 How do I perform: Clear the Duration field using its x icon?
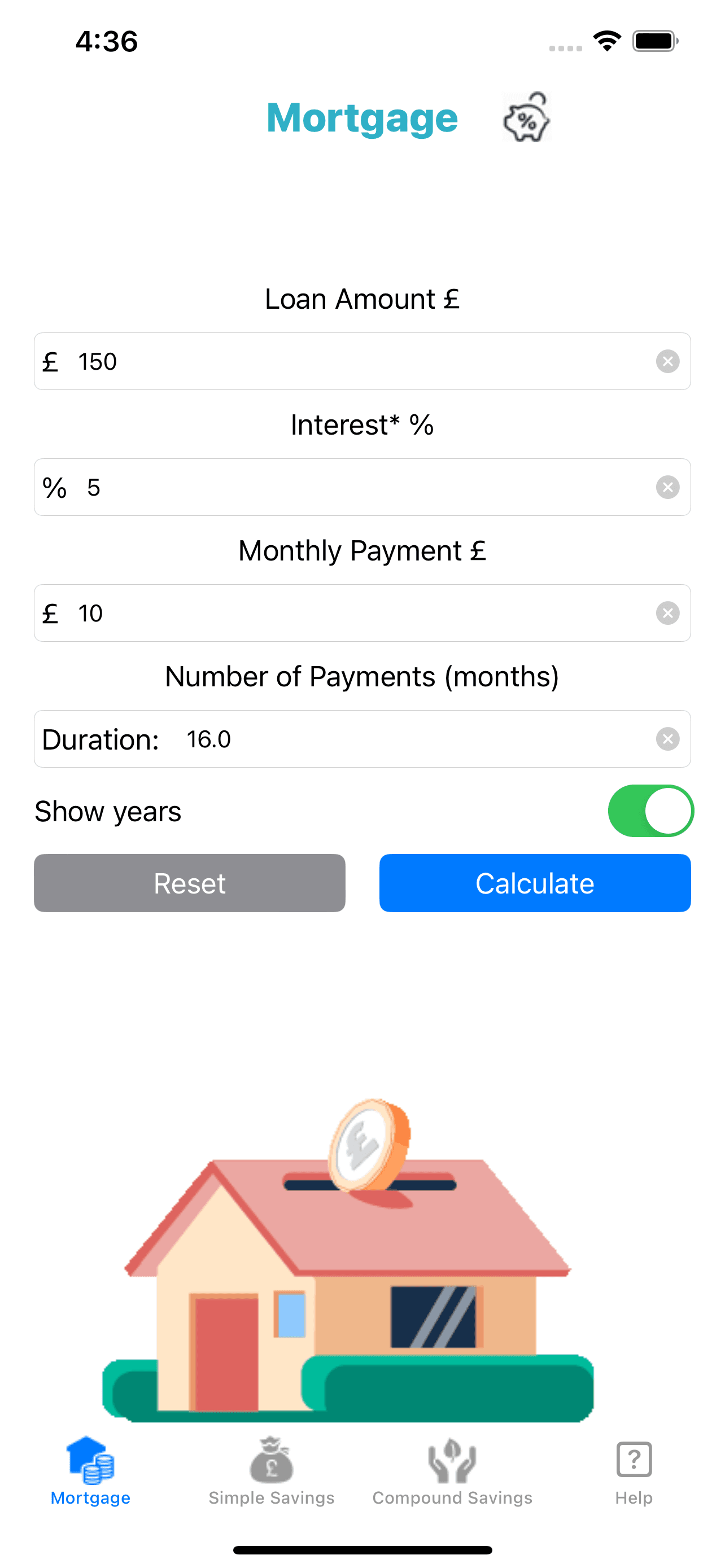(x=668, y=739)
